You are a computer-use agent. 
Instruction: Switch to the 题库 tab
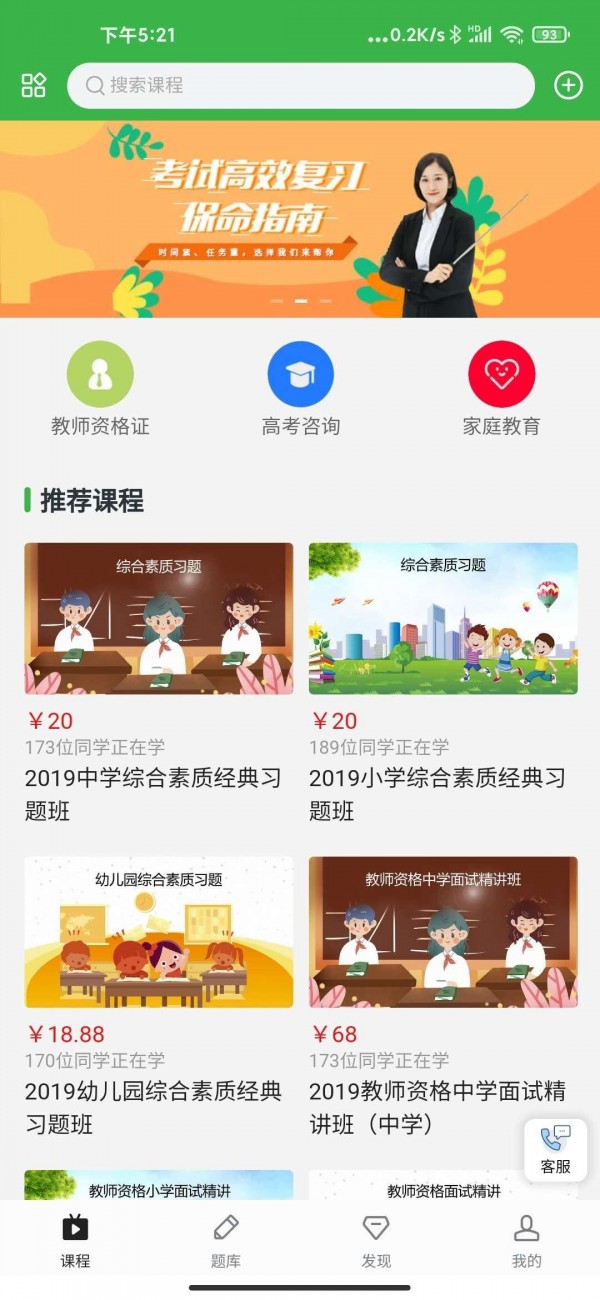pyautogui.click(x=226, y=1240)
